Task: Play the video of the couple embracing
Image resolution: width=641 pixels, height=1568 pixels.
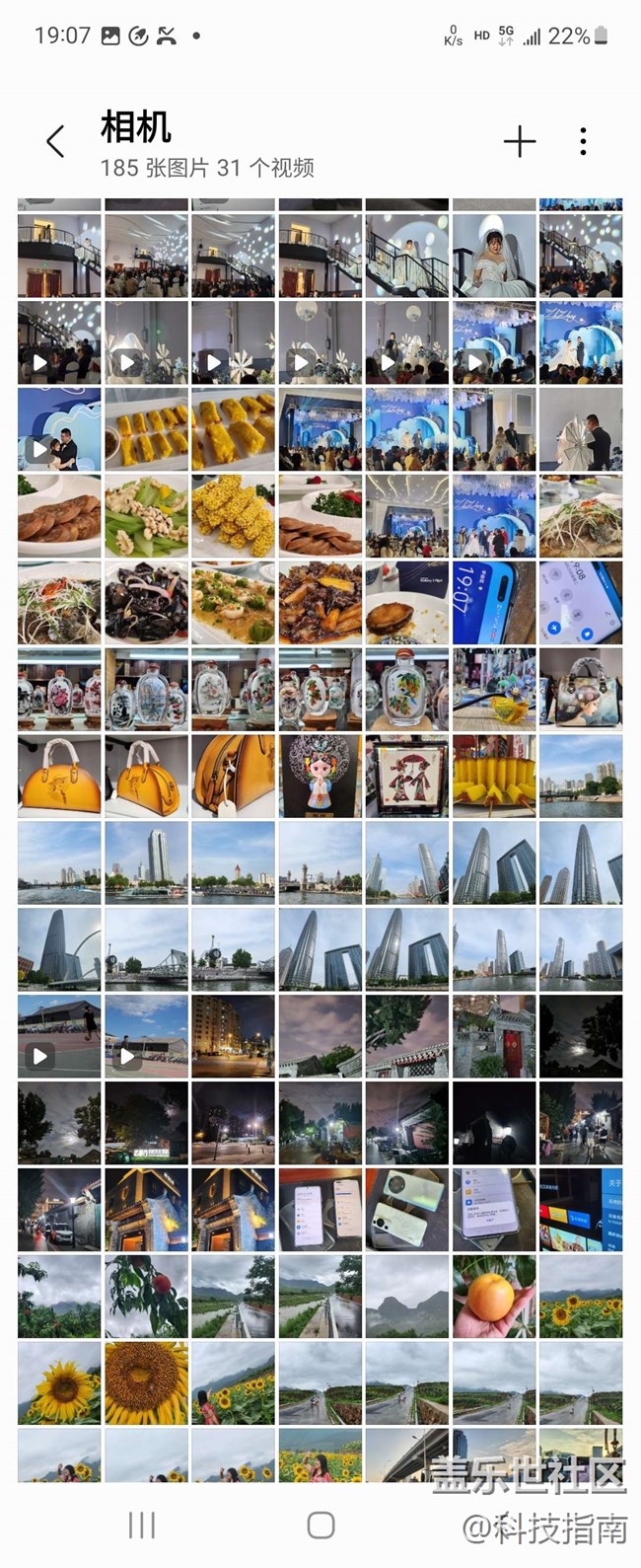Action: click(59, 429)
